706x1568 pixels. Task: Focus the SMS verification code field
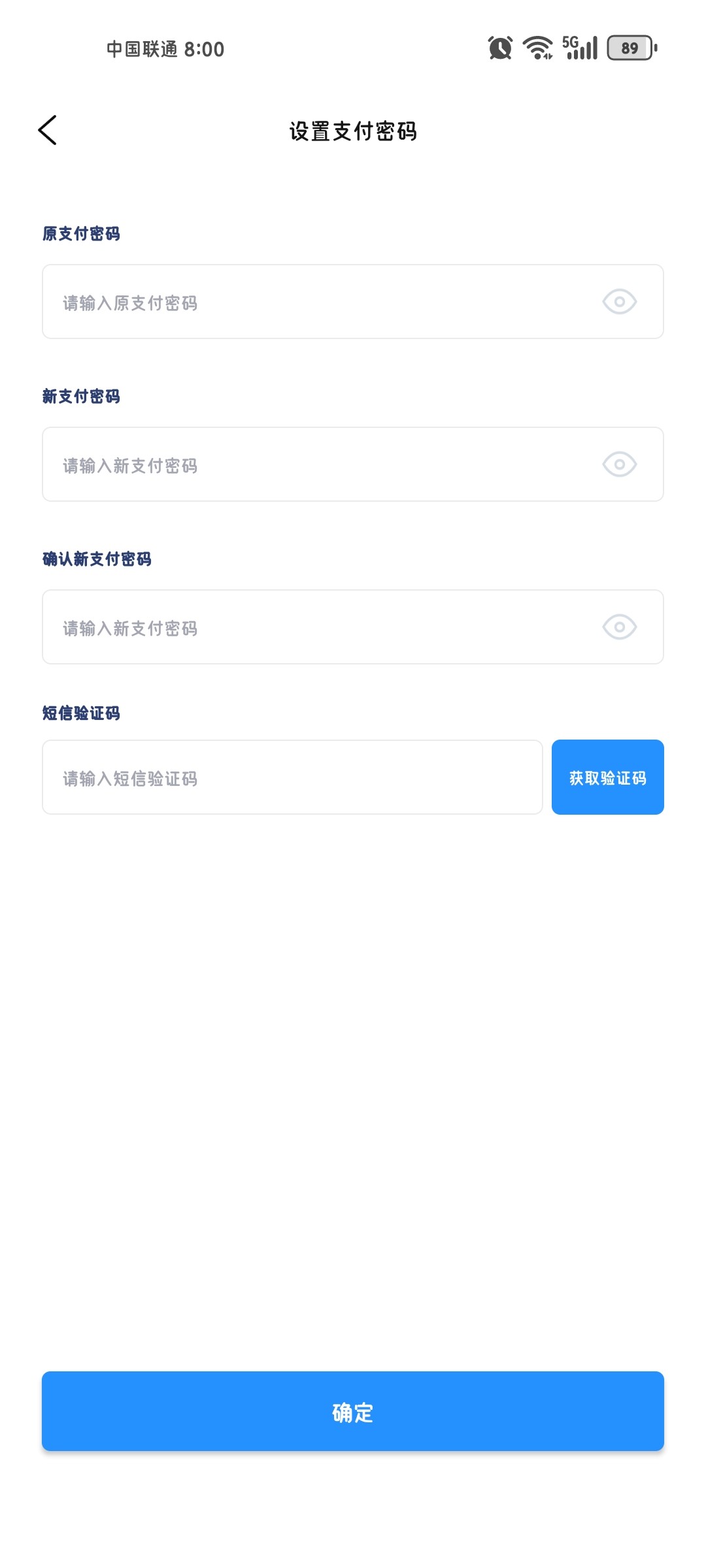tap(292, 777)
